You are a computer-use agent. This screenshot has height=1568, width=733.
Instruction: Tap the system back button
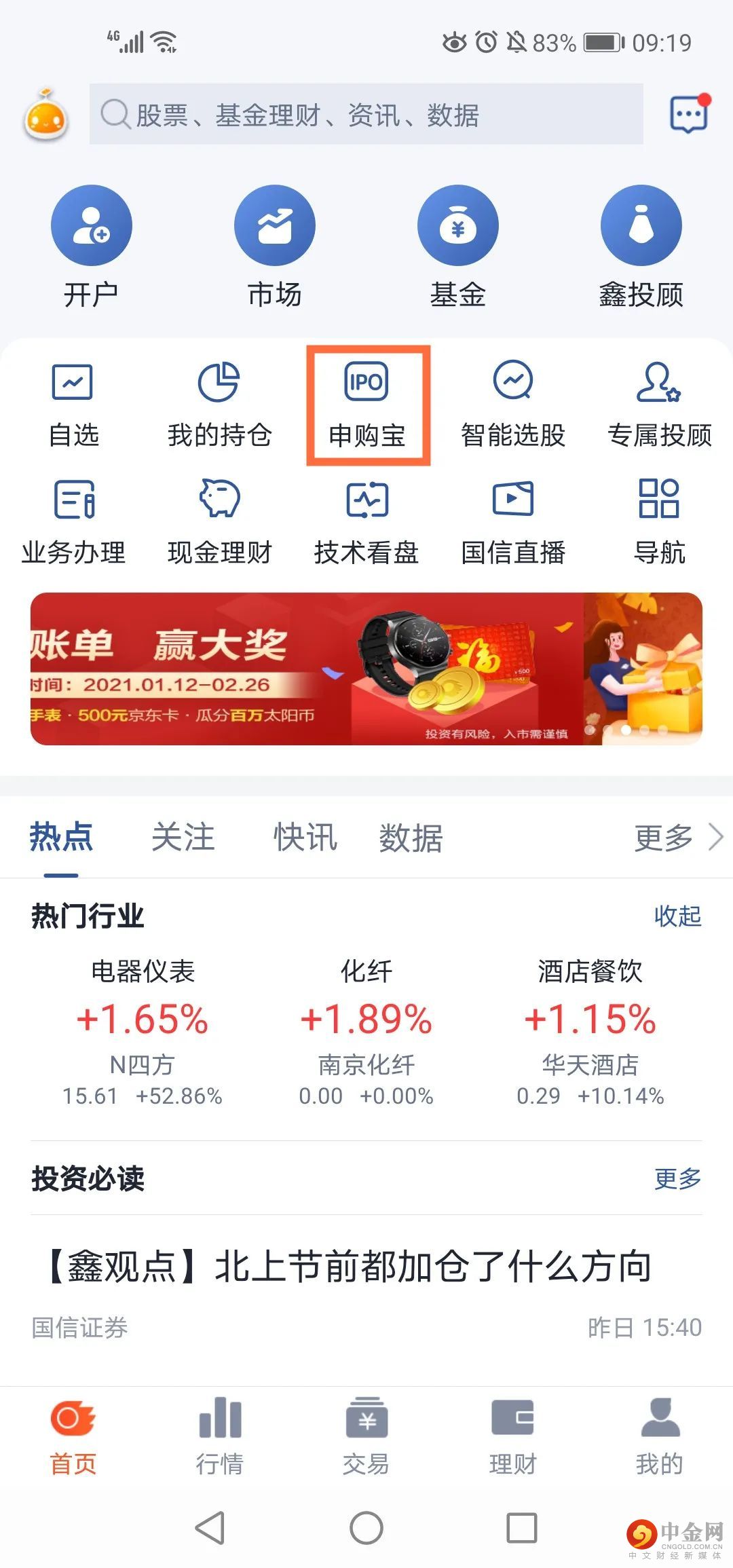pos(210,1528)
